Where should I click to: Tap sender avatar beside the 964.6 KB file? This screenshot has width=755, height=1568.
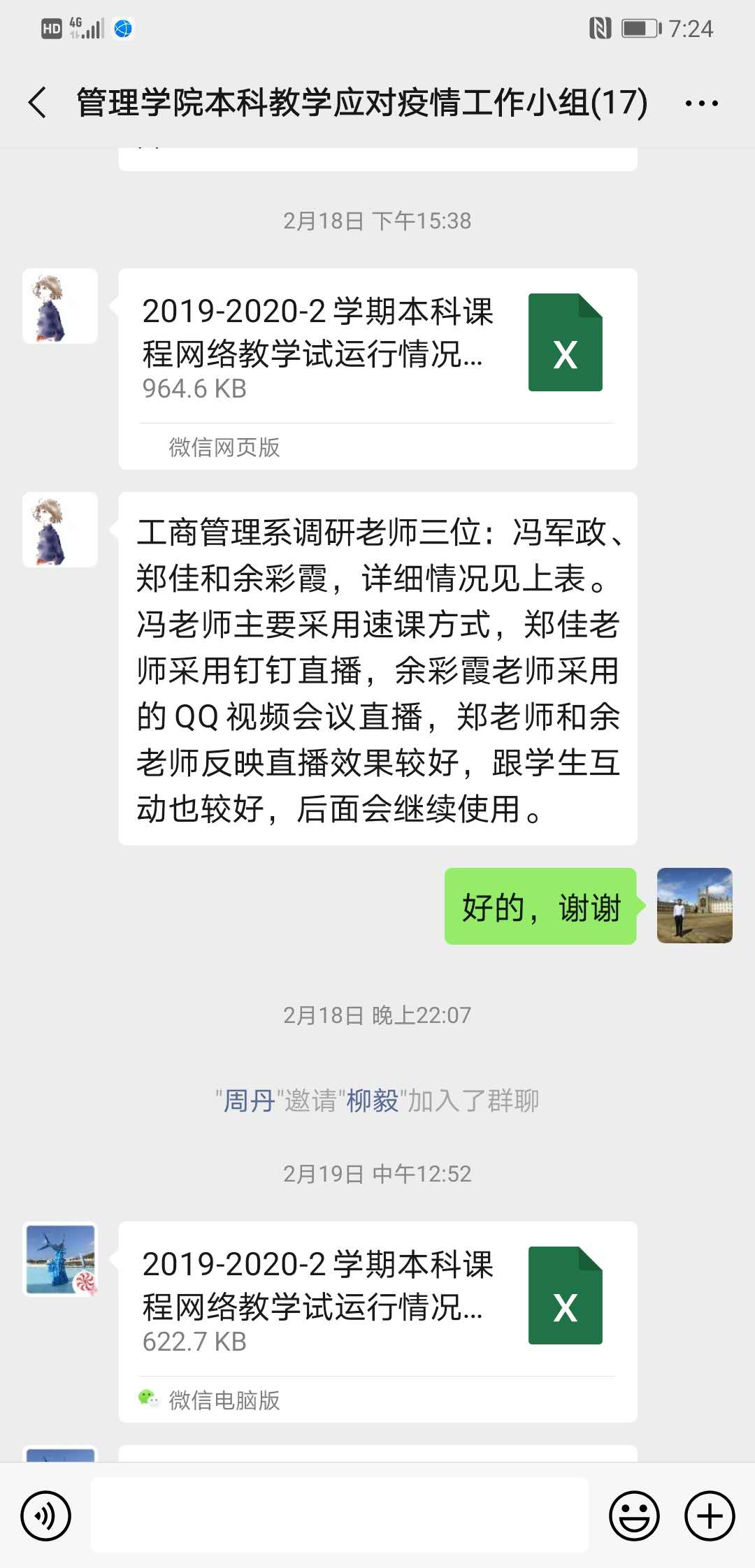coord(60,306)
